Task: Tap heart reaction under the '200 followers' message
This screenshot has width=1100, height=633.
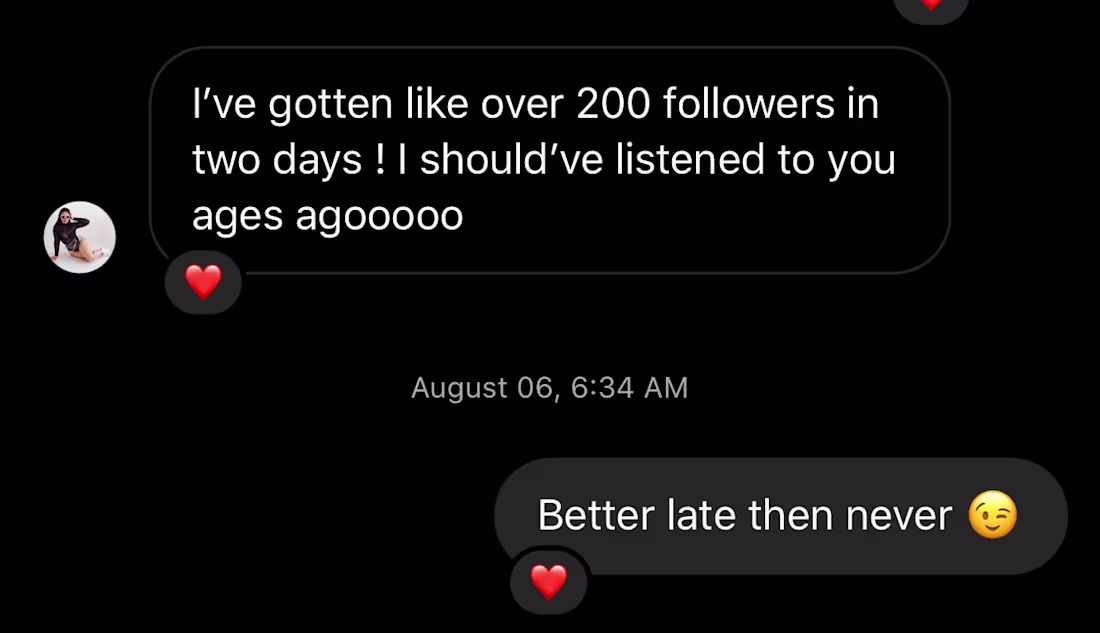Action: tap(203, 283)
